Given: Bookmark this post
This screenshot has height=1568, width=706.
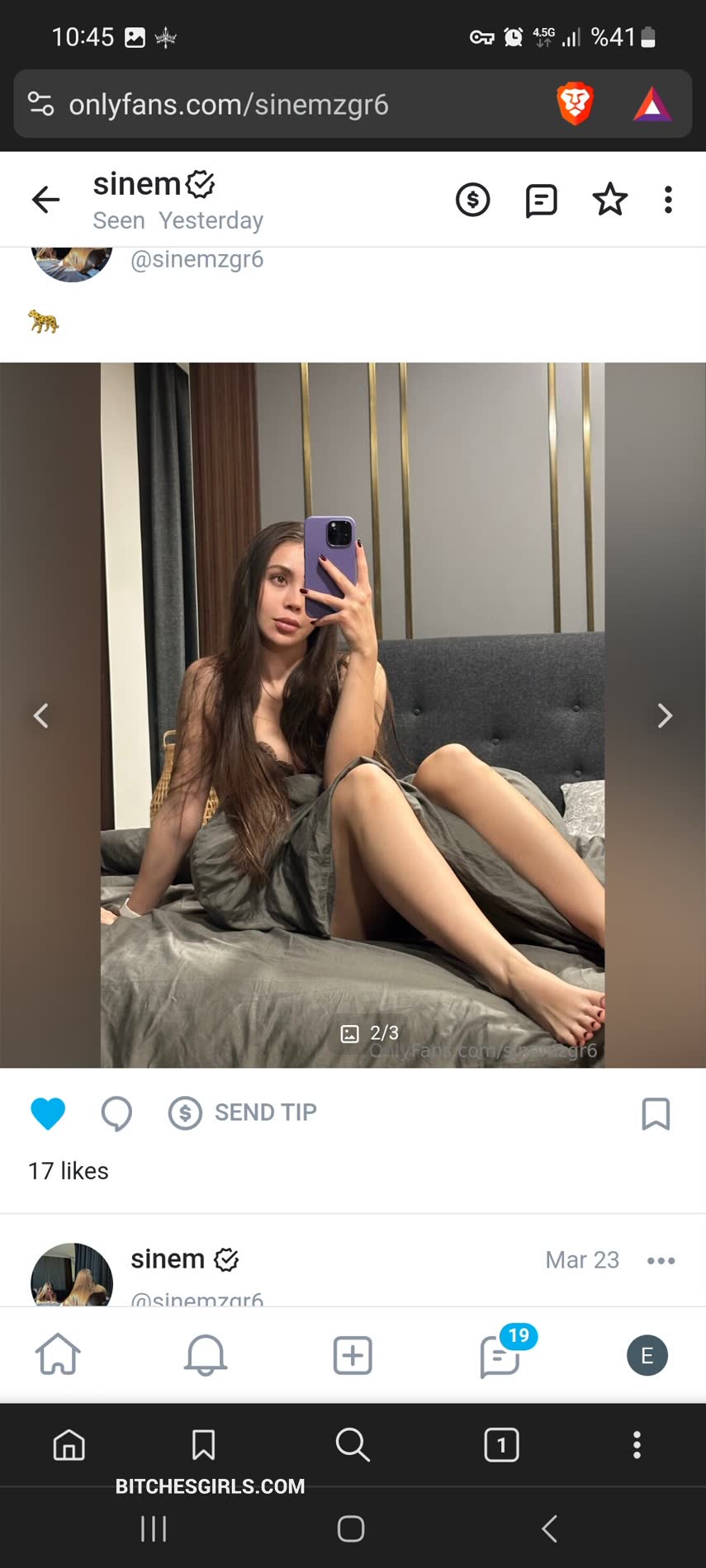Looking at the screenshot, I should (656, 1113).
